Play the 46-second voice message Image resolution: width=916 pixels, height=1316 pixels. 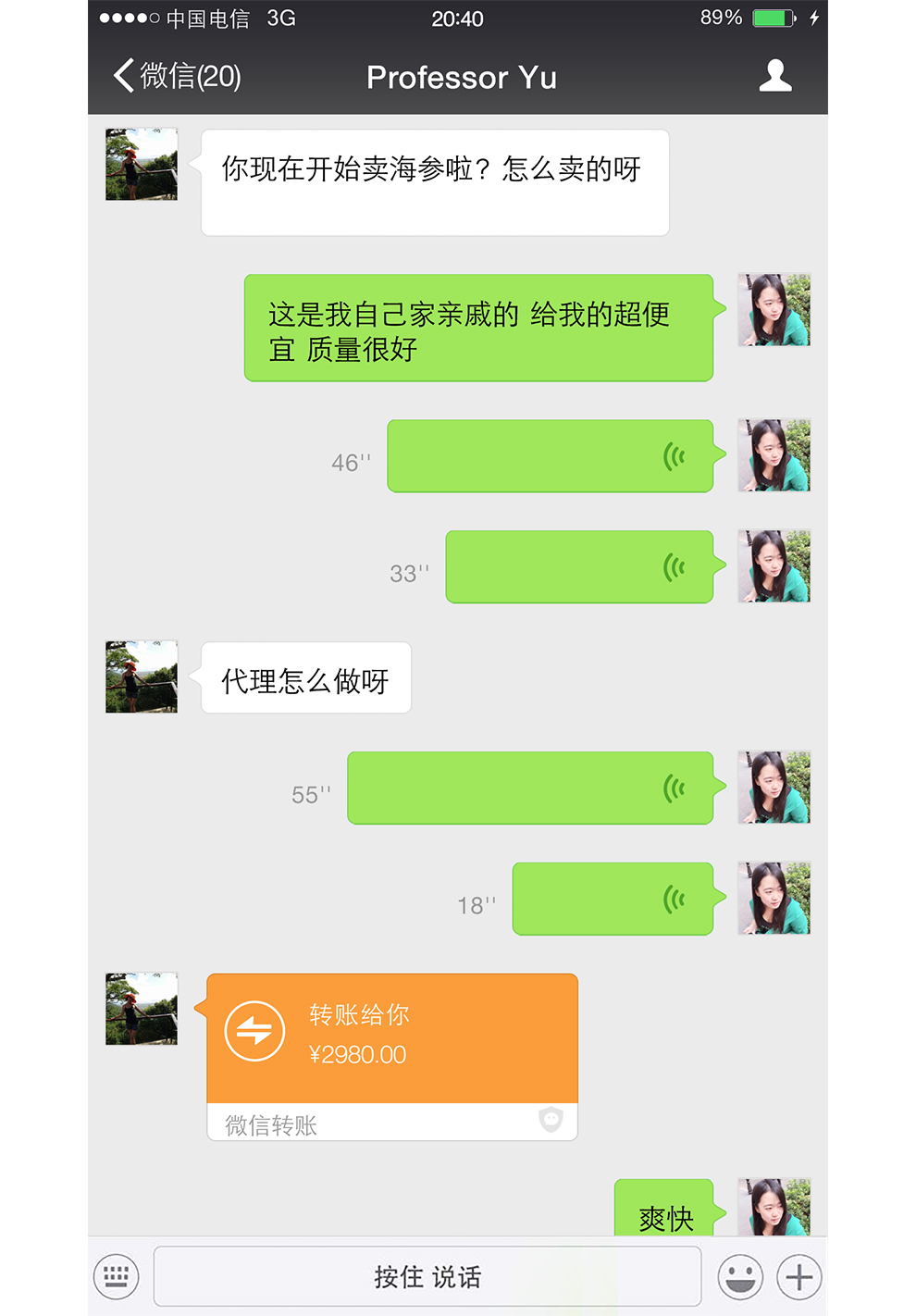[550, 456]
